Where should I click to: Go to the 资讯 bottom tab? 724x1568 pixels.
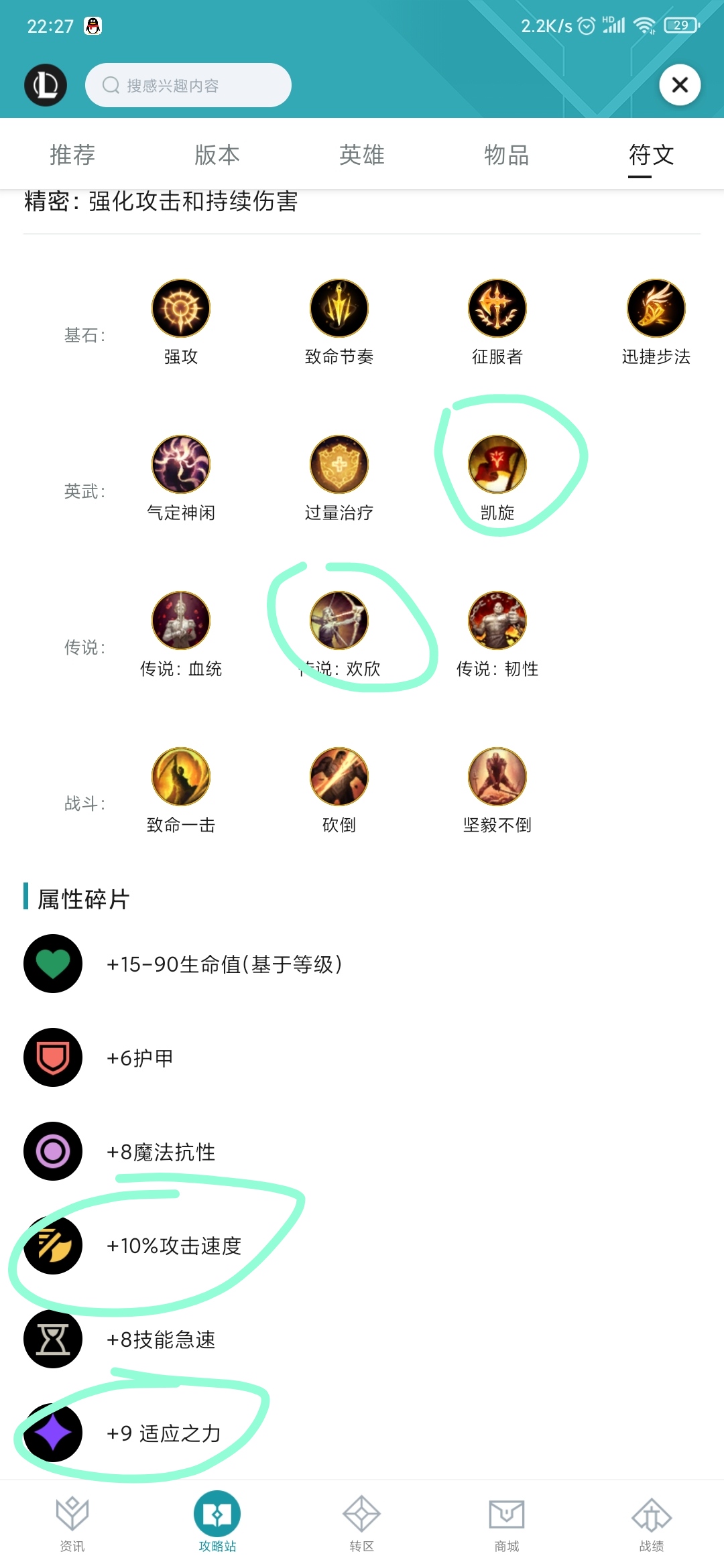[x=72, y=1523]
